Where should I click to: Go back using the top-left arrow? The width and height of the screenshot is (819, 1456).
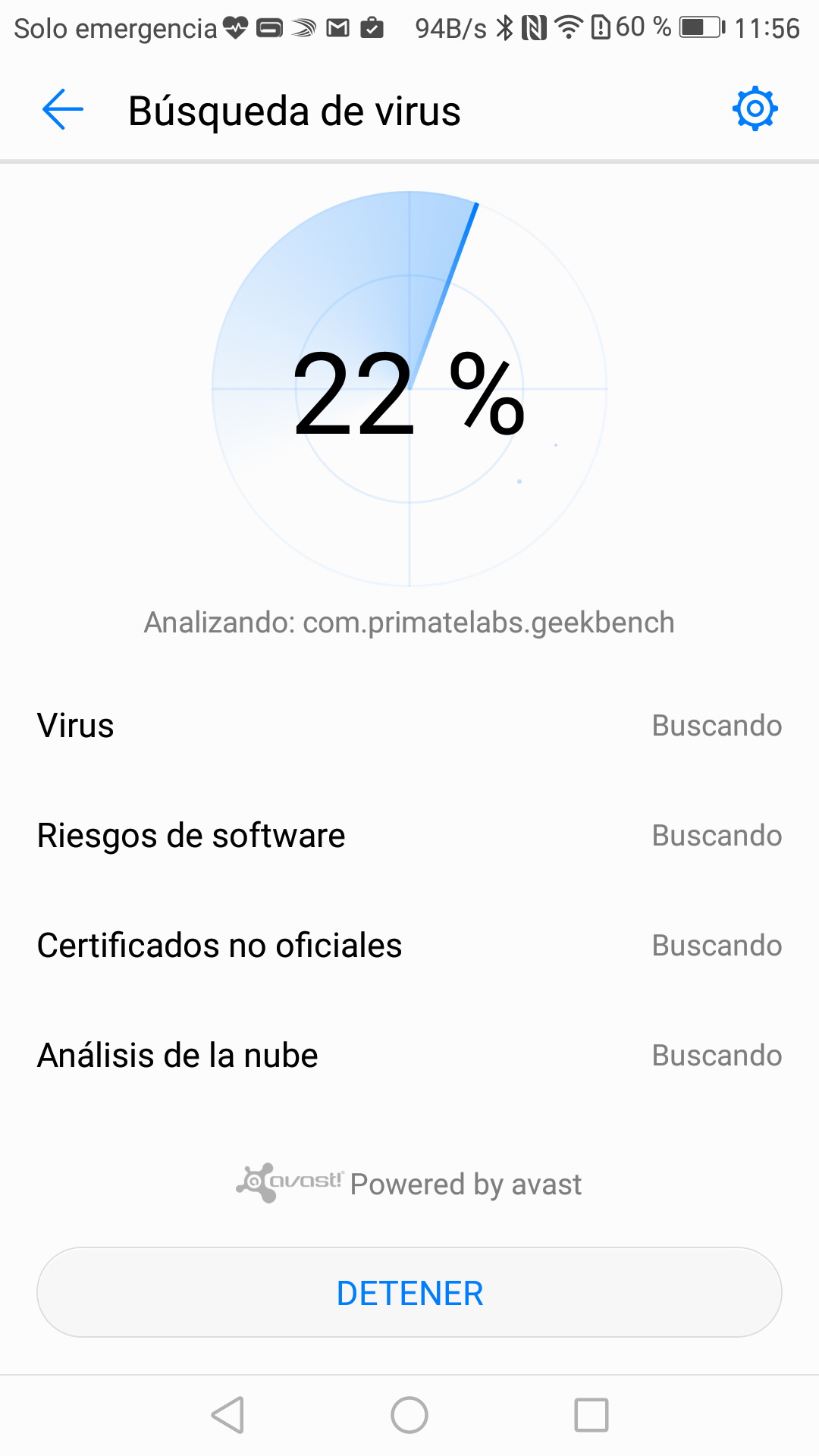click(x=63, y=109)
